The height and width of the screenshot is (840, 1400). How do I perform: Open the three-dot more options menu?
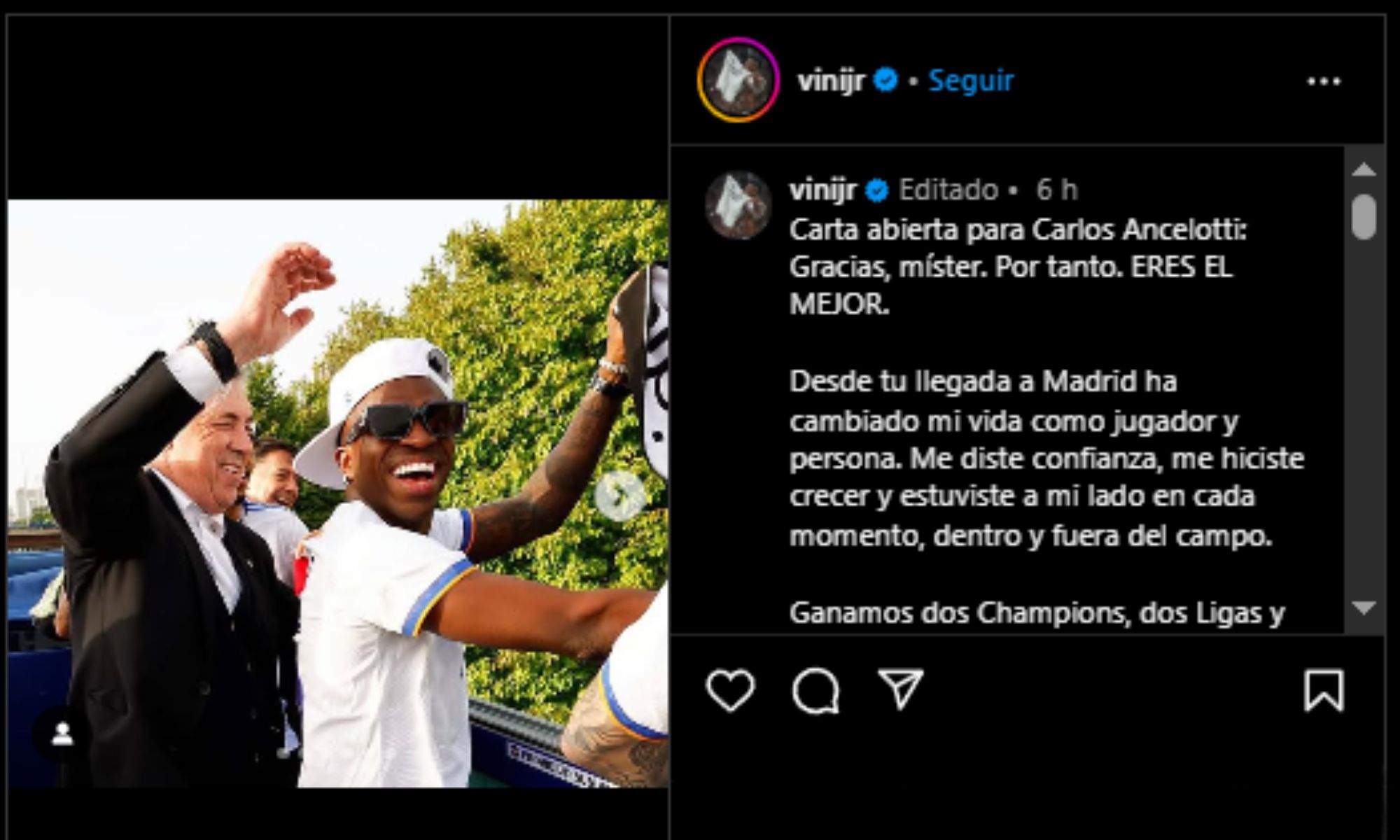point(1324,81)
